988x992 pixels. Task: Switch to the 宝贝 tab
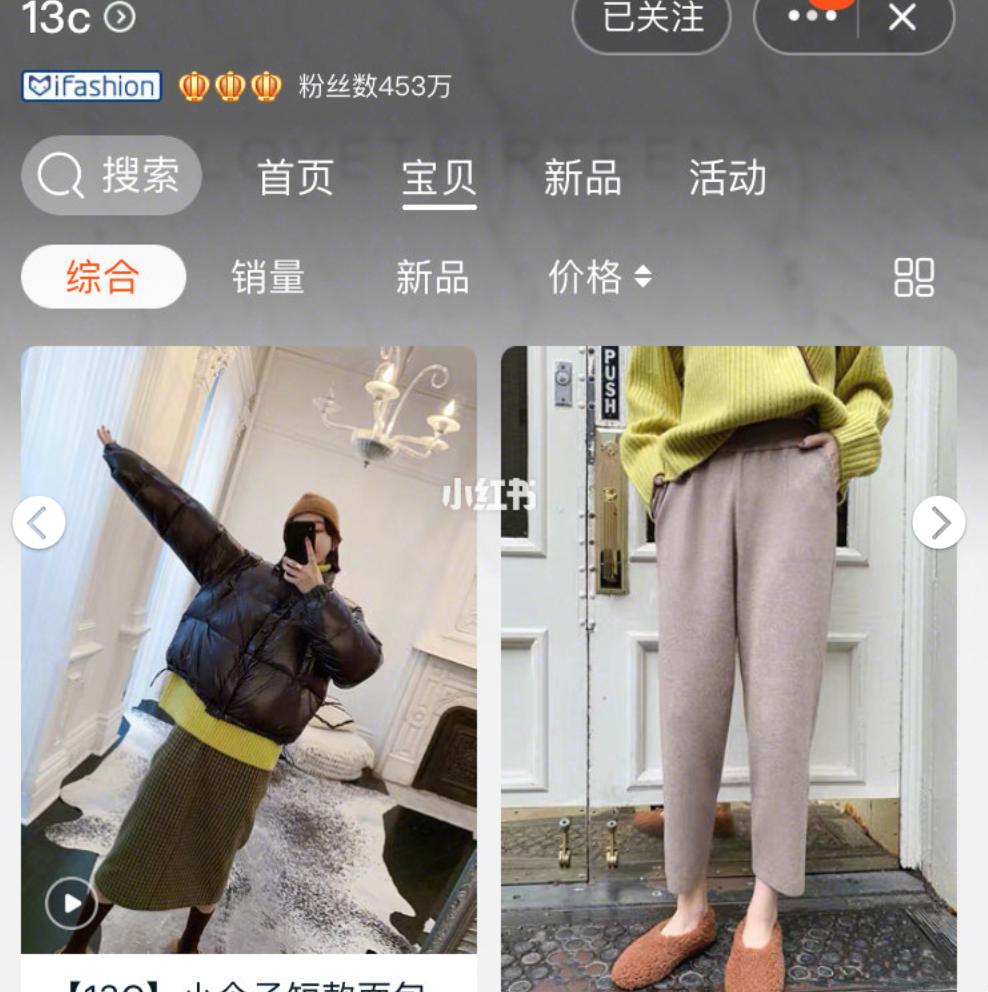click(440, 179)
